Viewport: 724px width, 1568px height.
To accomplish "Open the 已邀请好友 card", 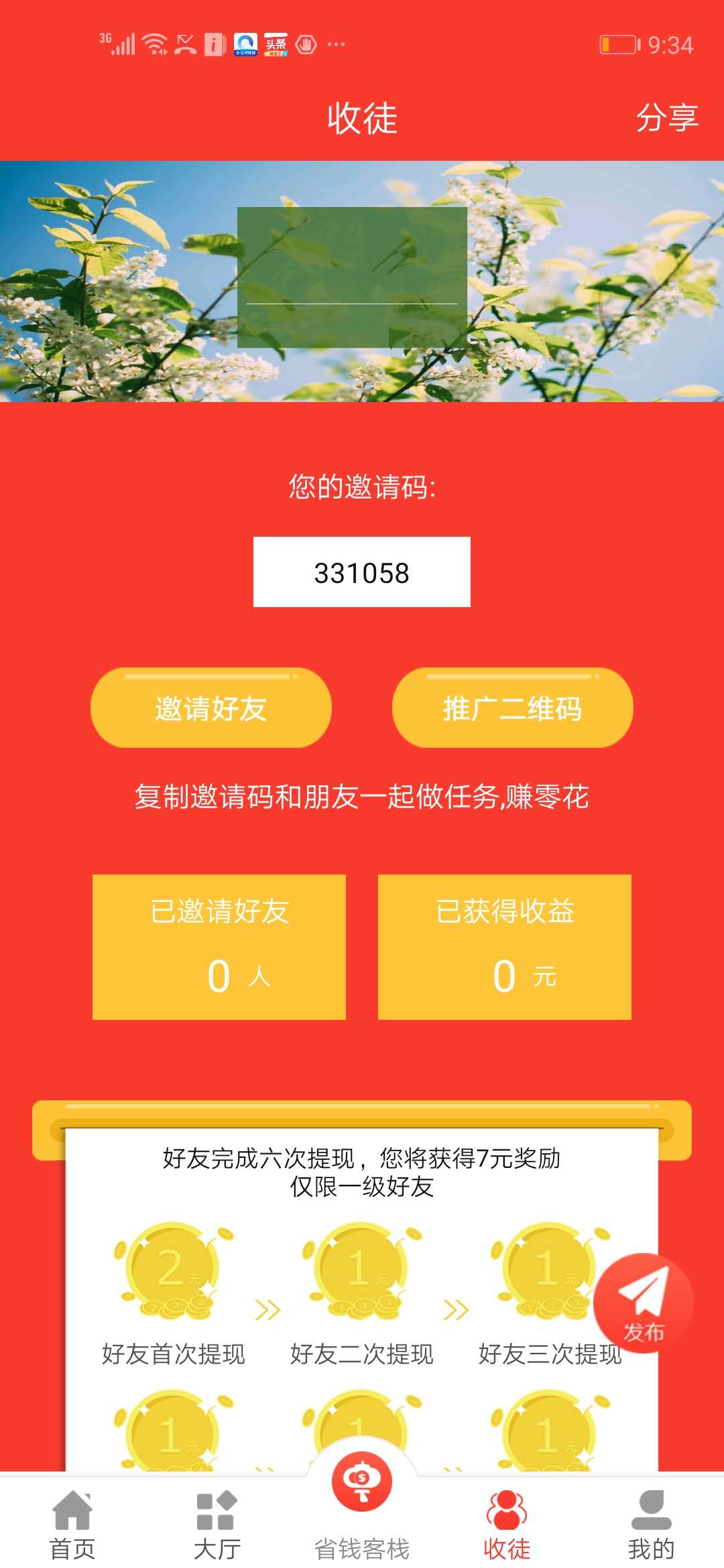I will [x=219, y=947].
